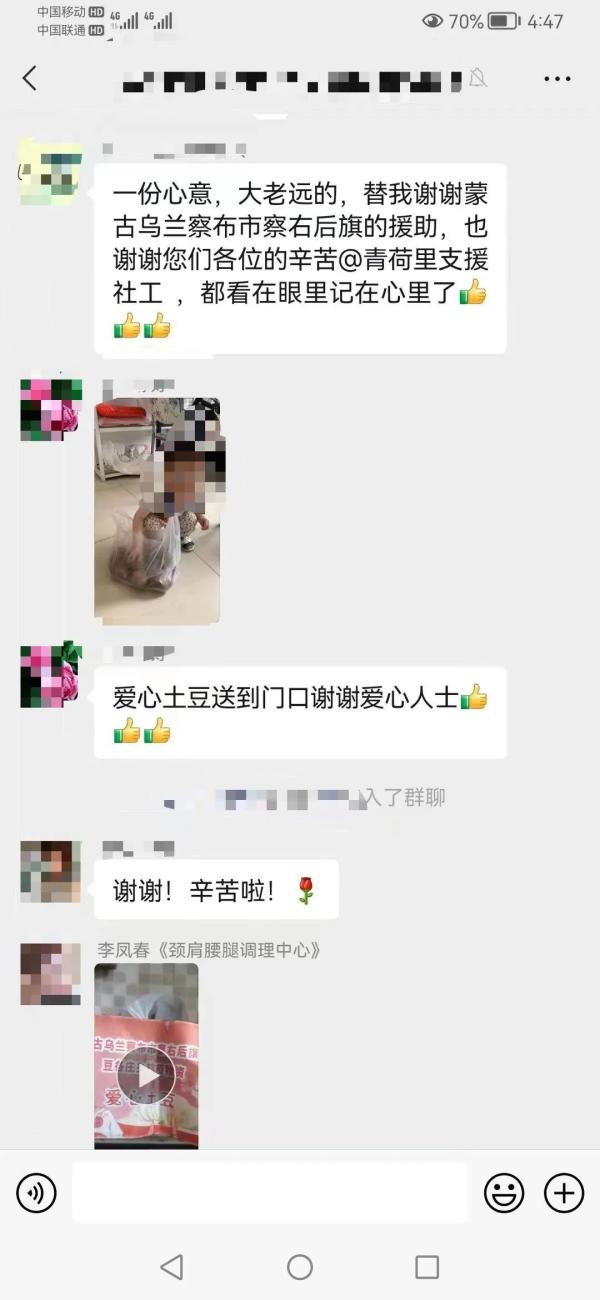Open the three-dot chat info menu
The height and width of the screenshot is (1300, 600).
click(557, 78)
